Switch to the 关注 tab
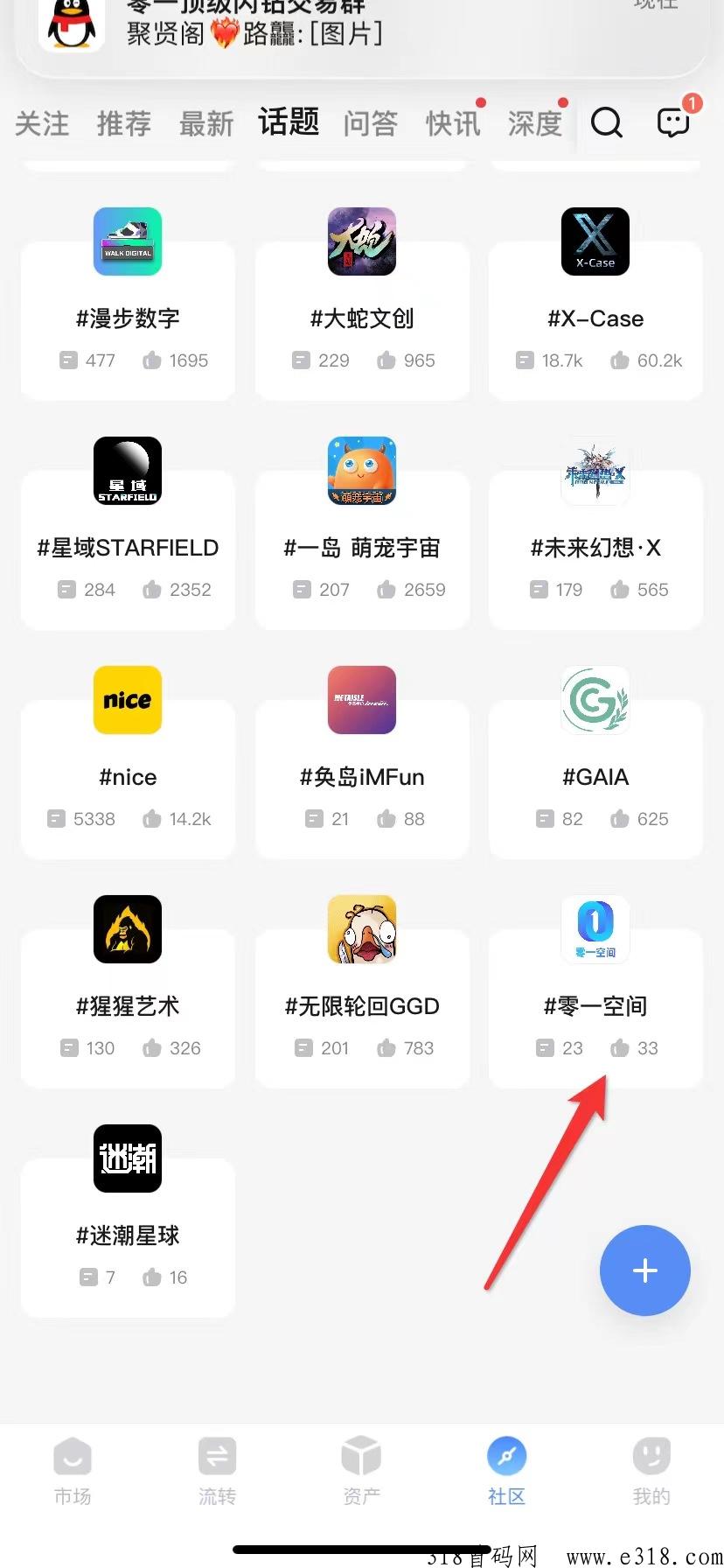The width and height of the screenshot is (724, 1568). (x=42, y=123)
